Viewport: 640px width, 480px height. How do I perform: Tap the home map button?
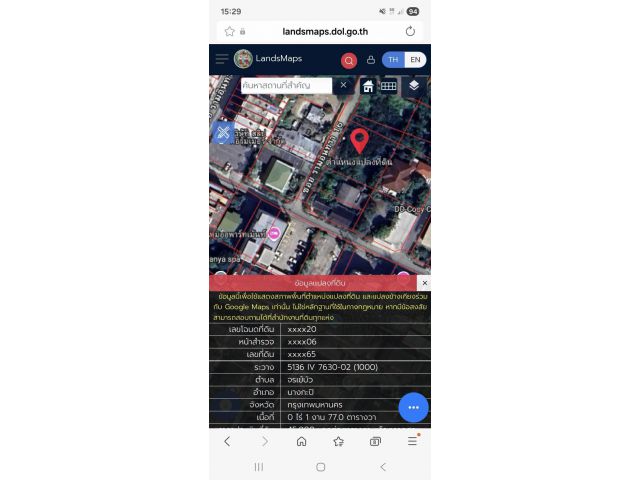point(368,86)
